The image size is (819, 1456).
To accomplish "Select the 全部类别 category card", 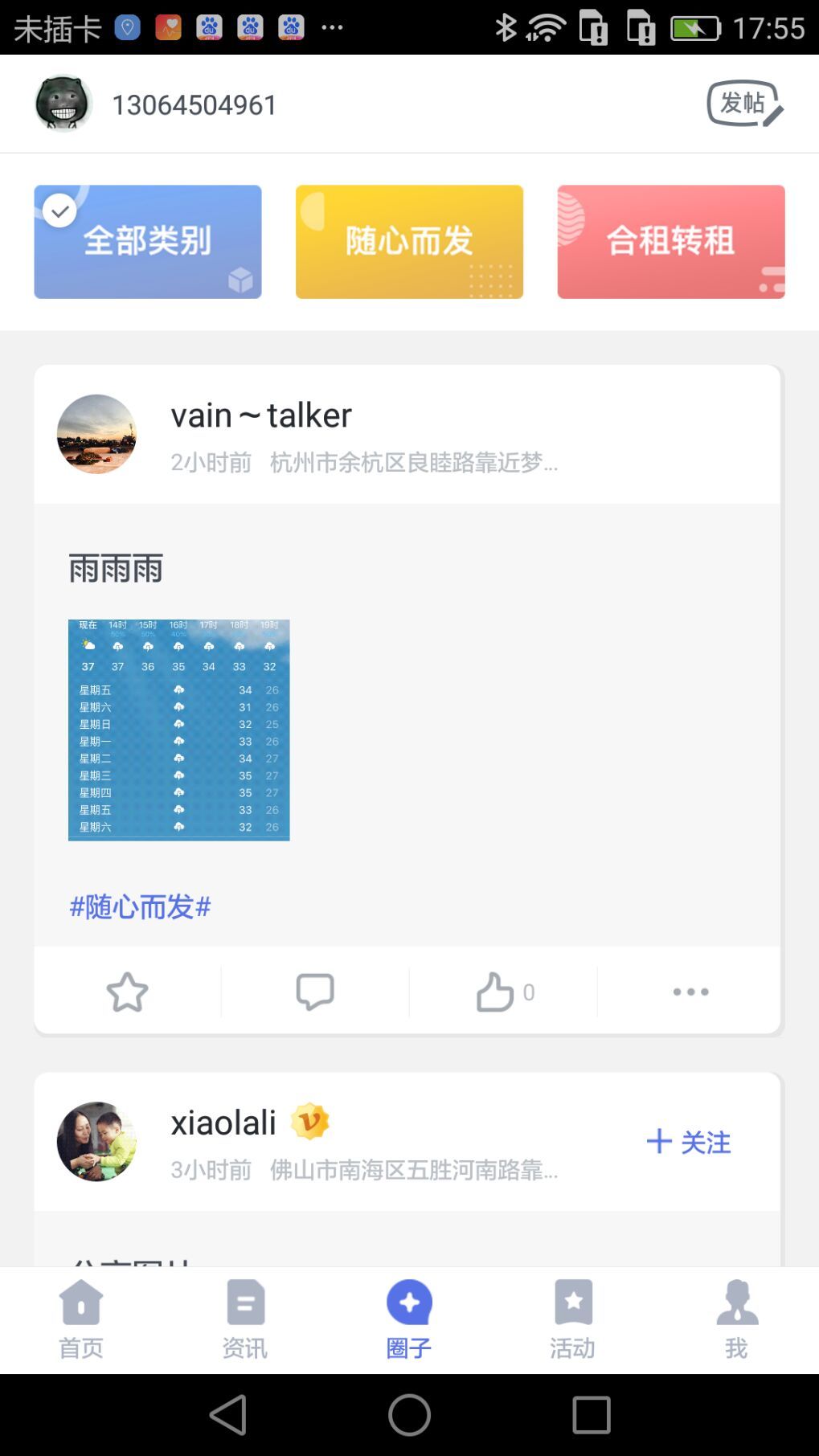I will [x=148, y=242].
